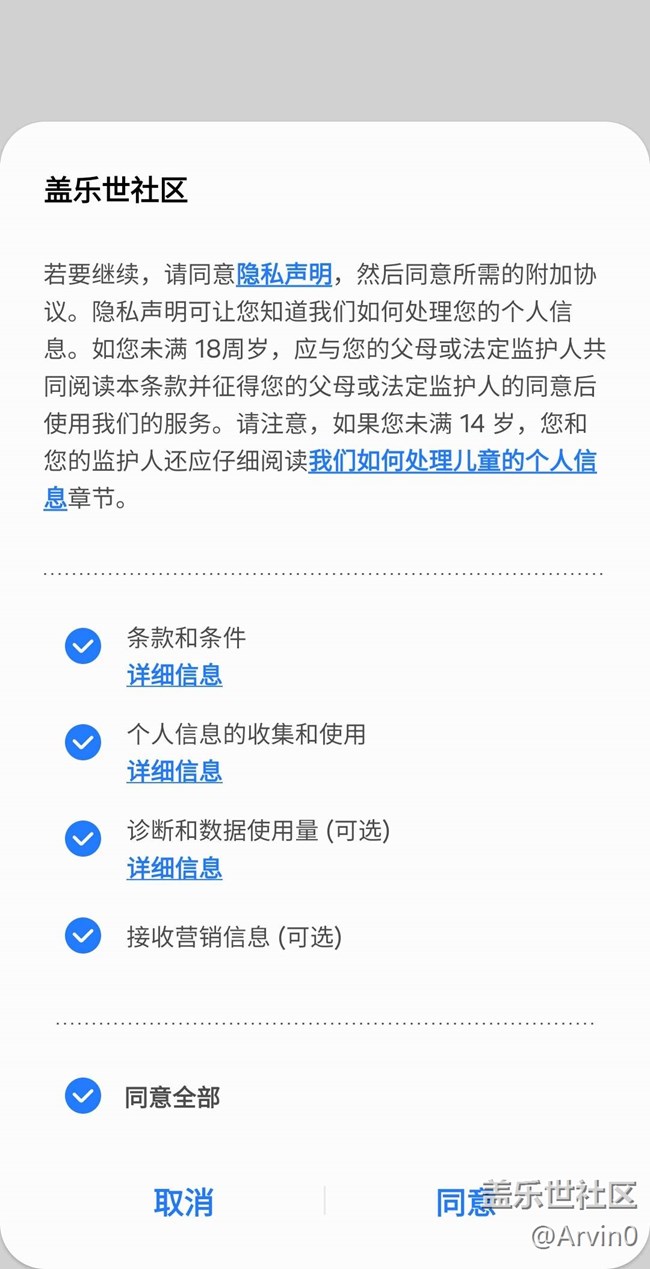The width and height of the screenshot is (650, 1269).
Task: Uncheck 诊断和数据使用量 (可选) checkbox
Action: point(83,838)
